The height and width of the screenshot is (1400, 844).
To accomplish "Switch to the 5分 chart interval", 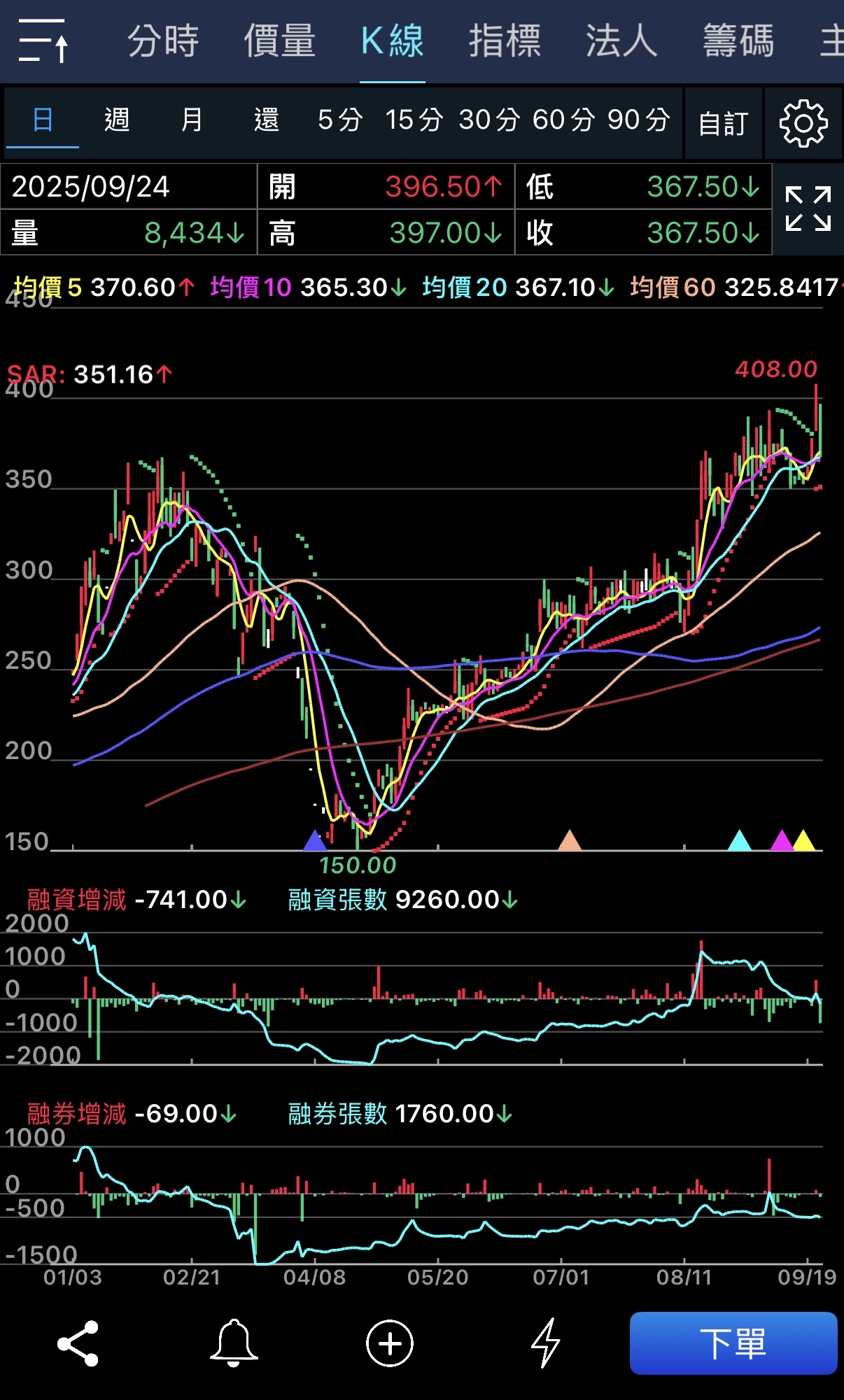I will [340, 120].
